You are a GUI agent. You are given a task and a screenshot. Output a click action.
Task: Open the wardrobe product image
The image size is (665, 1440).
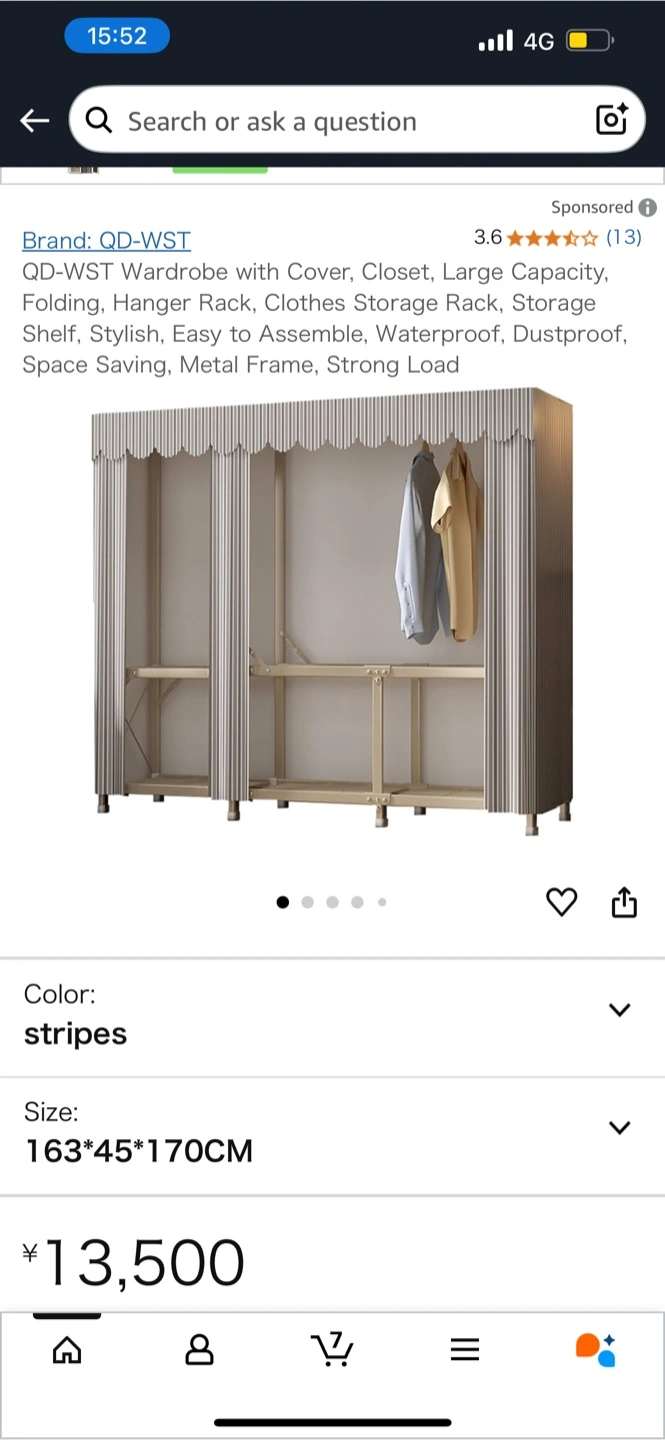[332, 610]
